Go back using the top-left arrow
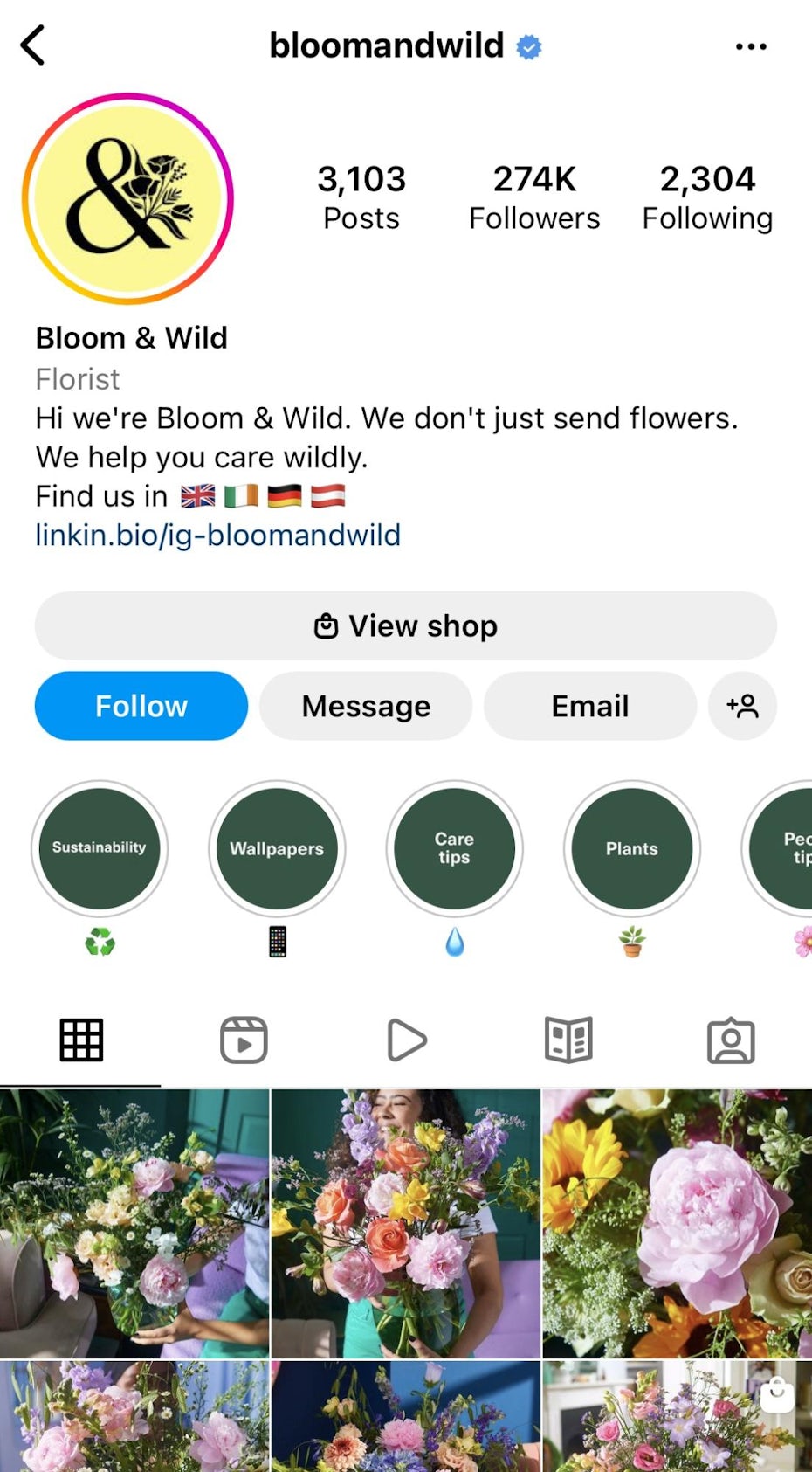The image size is (812, 1472). pyautogui.click(x=33, y=45)
